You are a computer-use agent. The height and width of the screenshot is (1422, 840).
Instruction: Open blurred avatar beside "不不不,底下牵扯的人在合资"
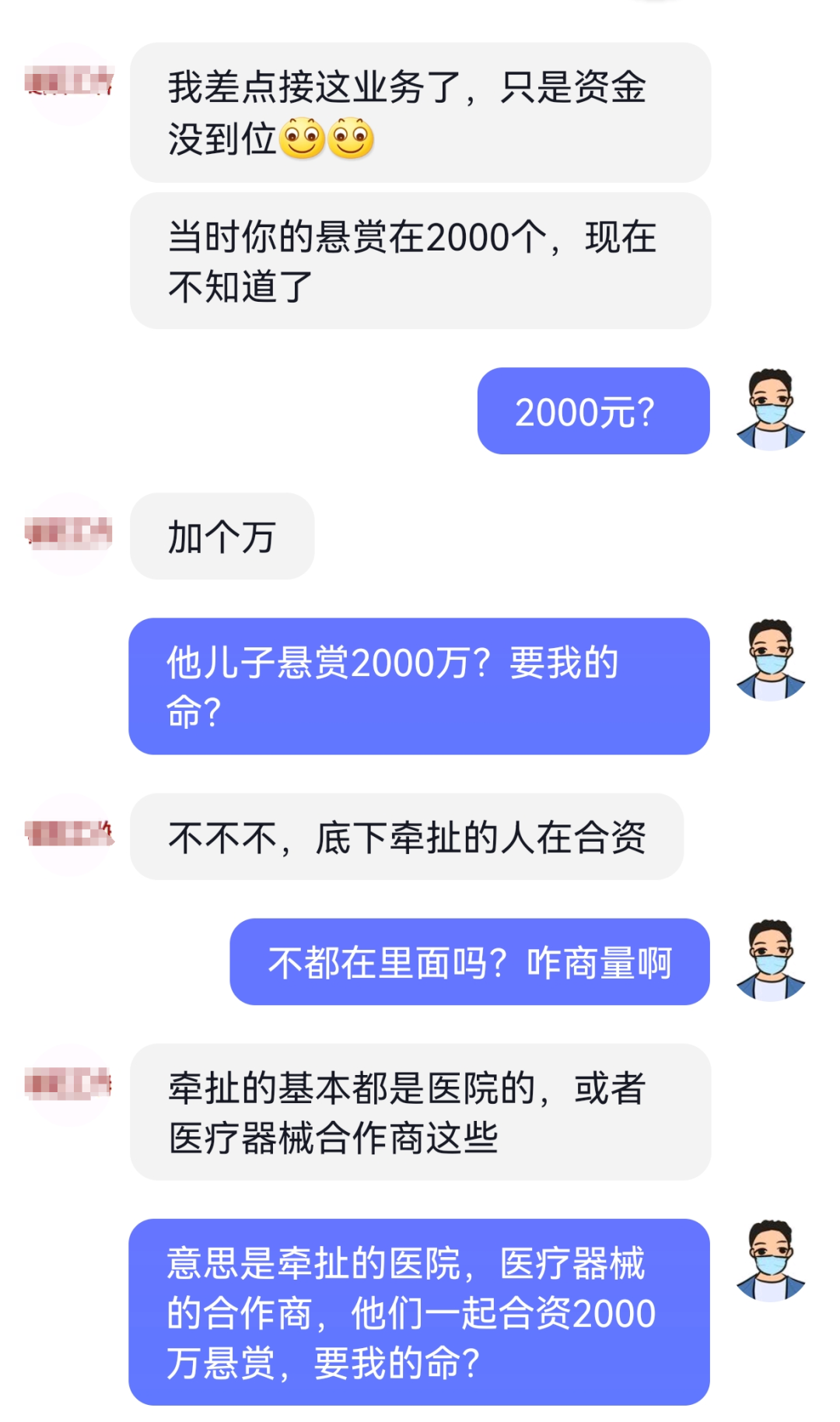coord(69,834)
